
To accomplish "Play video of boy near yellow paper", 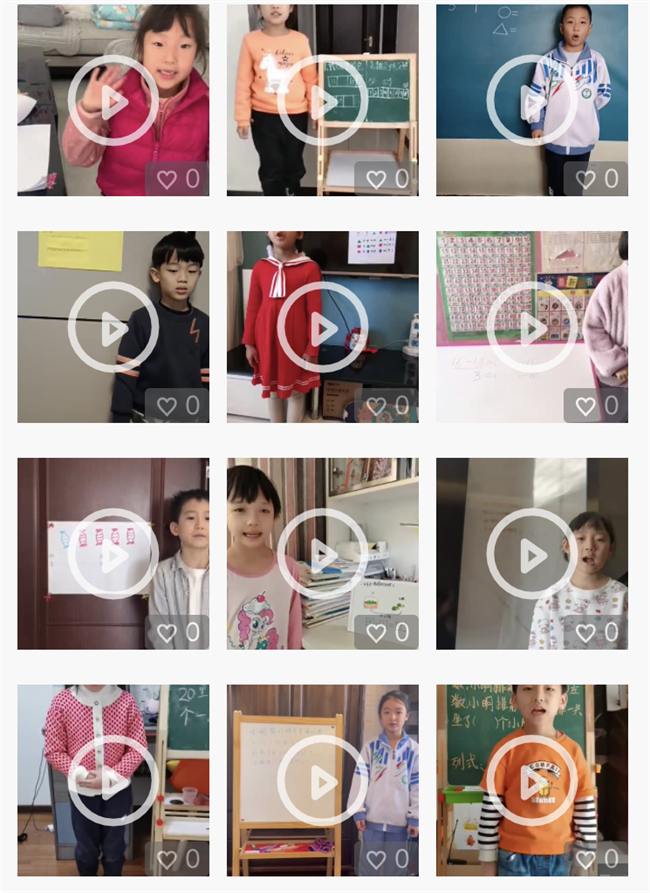I will (x=113, y=328).
